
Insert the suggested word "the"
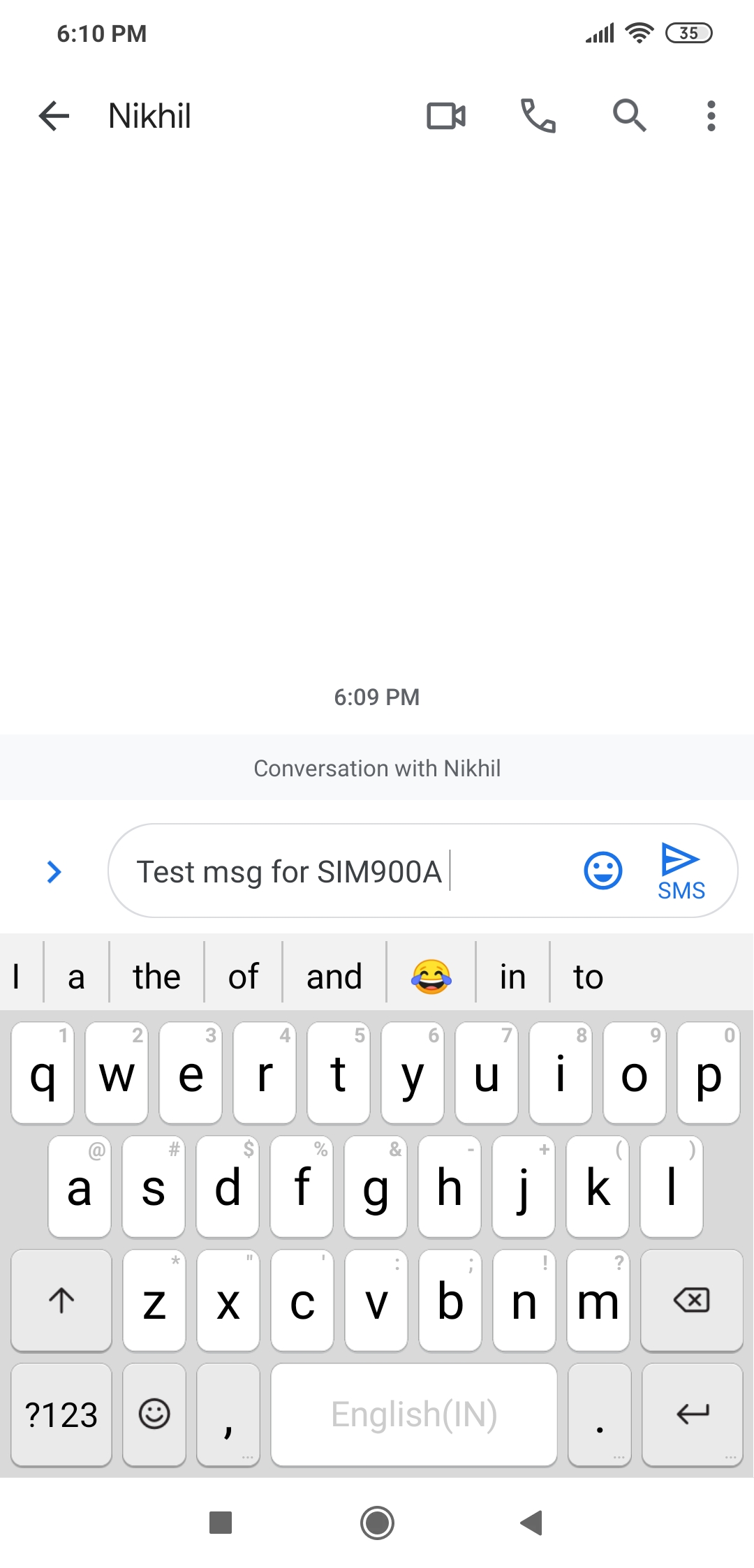(x=156, y=976)
